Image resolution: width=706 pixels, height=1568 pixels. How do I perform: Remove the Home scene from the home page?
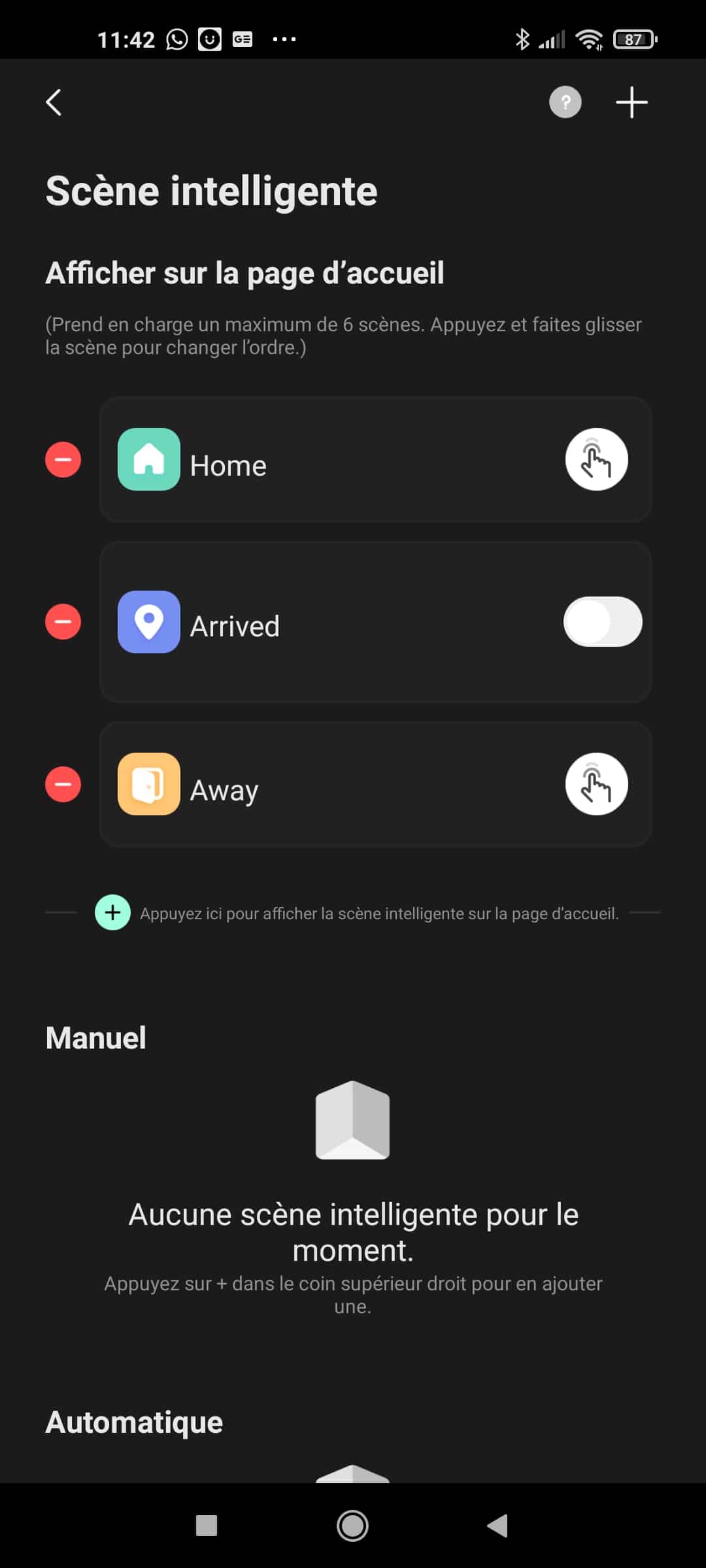click(x=63, y=459)
